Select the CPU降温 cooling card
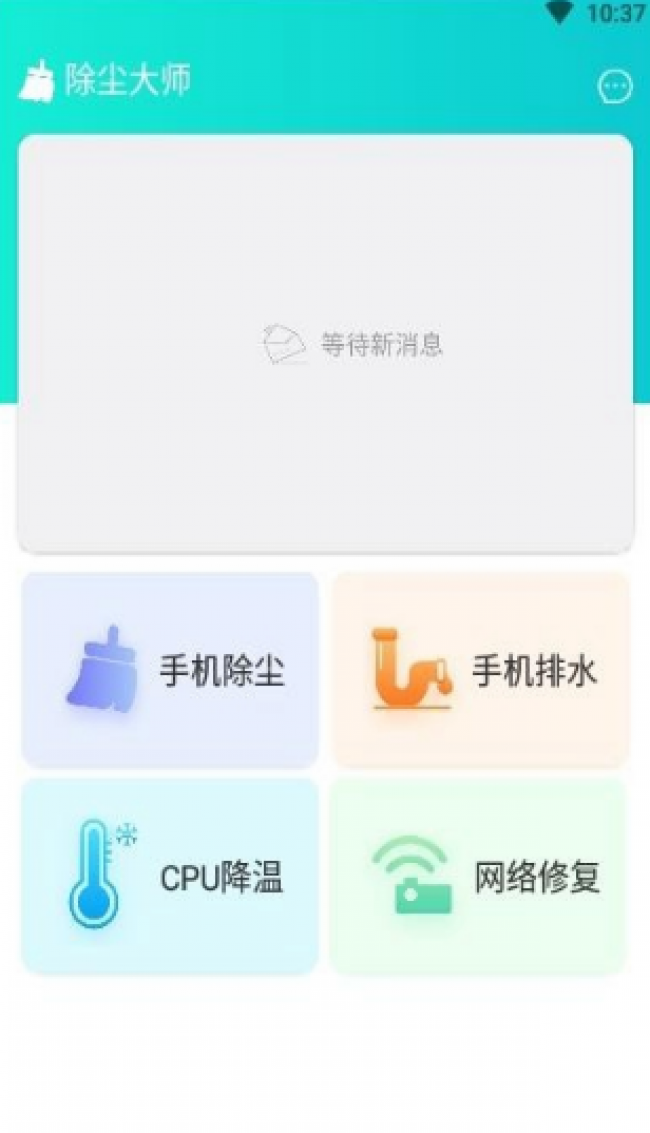 pyautogui.click(x=170, y=876)
